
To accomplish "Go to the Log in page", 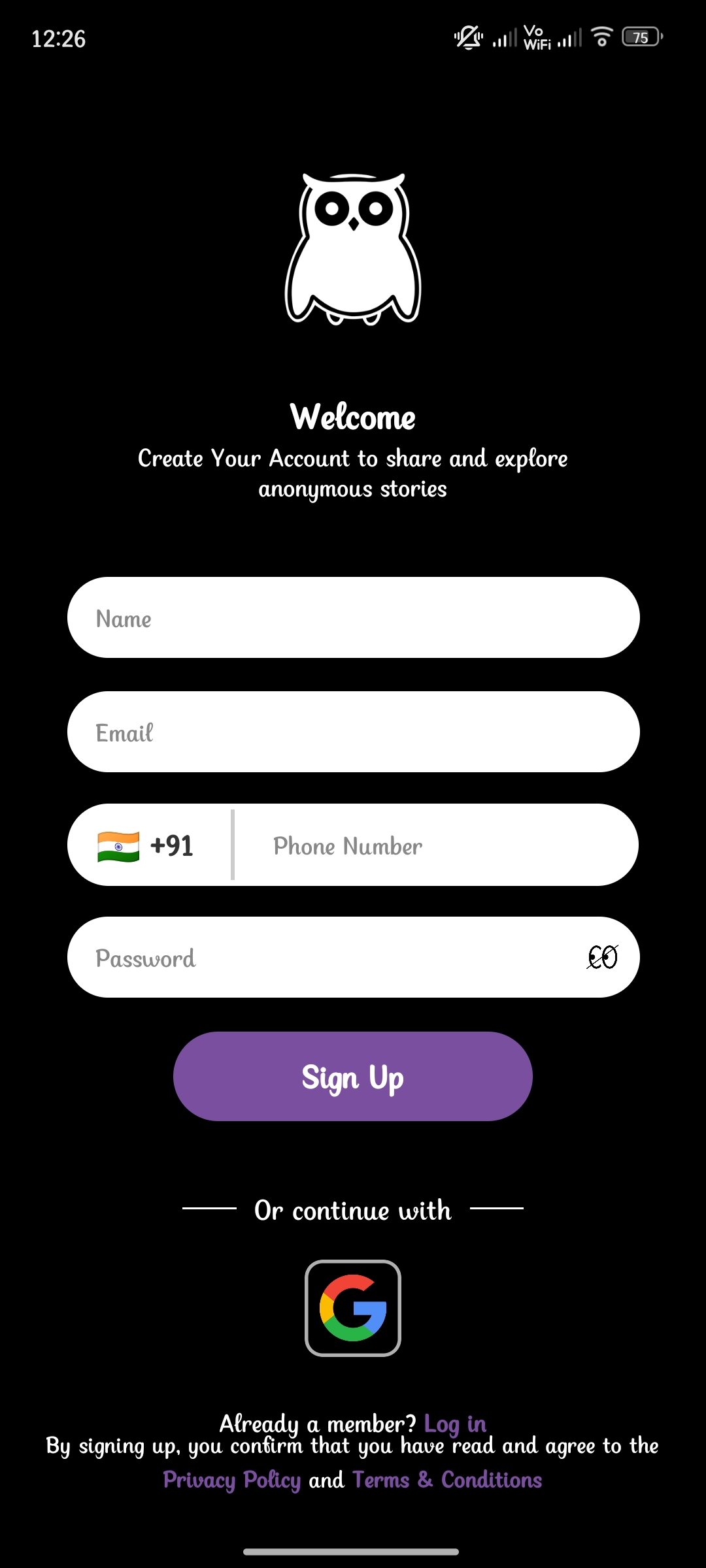I will (x=455, y=1423).
